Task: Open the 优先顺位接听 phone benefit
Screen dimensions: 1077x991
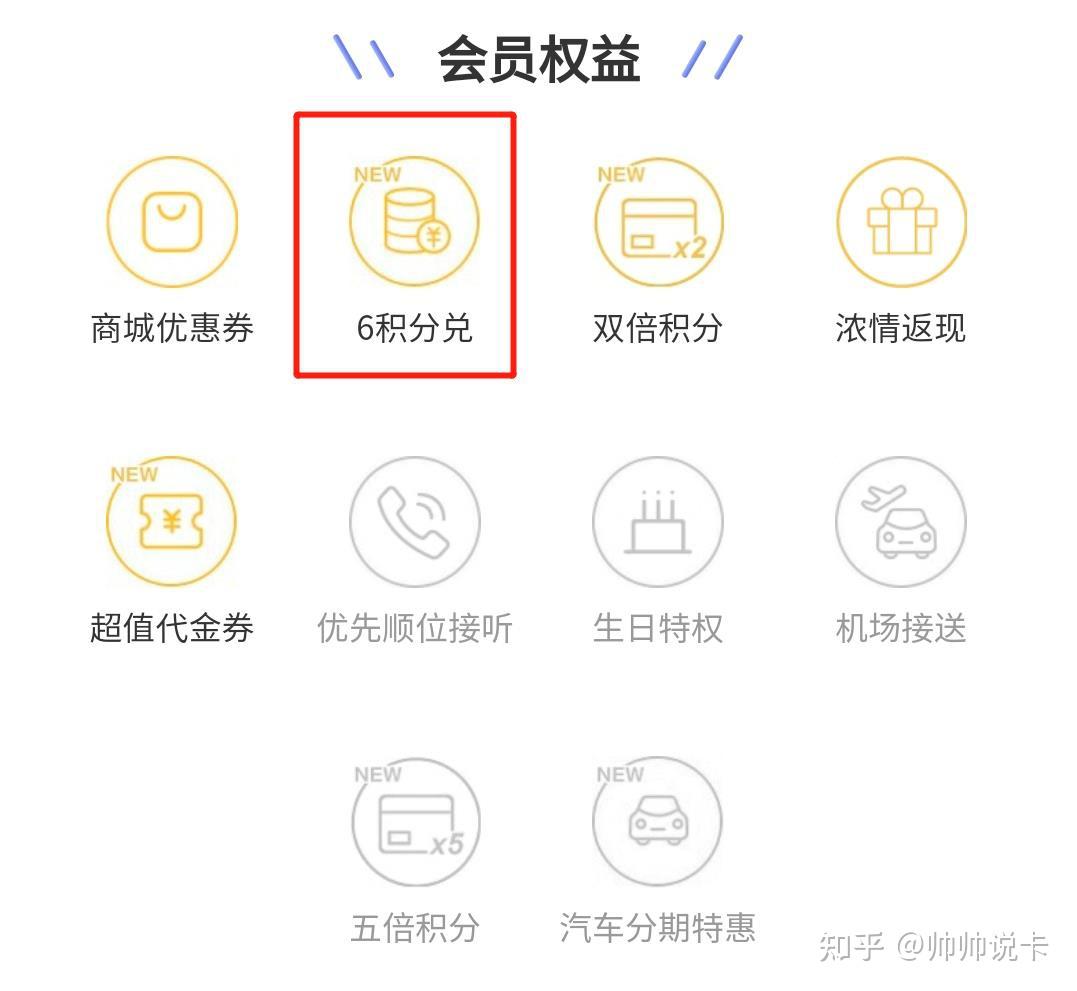Action: [x=414, y=522]
